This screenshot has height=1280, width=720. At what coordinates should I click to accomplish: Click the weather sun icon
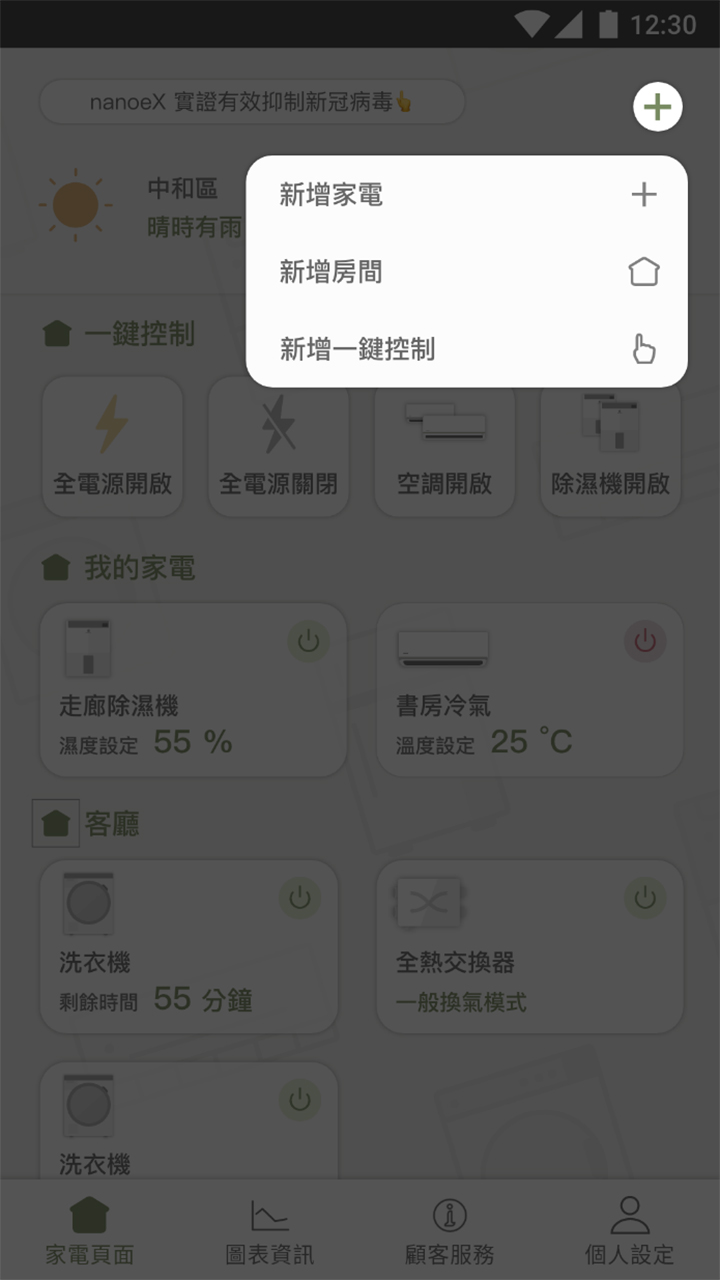[77, 204]
